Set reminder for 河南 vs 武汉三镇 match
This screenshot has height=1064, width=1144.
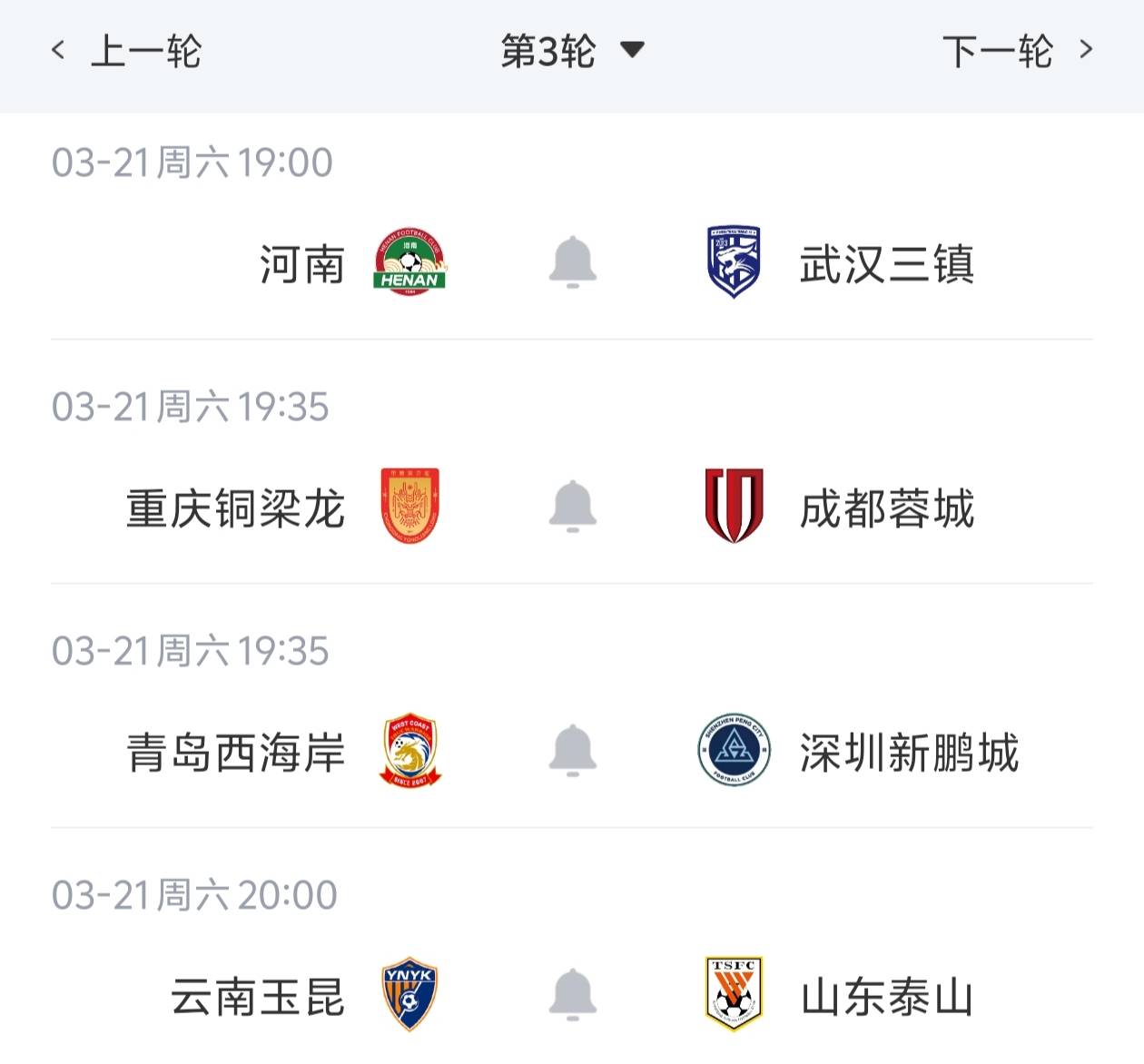pos(573,262)
